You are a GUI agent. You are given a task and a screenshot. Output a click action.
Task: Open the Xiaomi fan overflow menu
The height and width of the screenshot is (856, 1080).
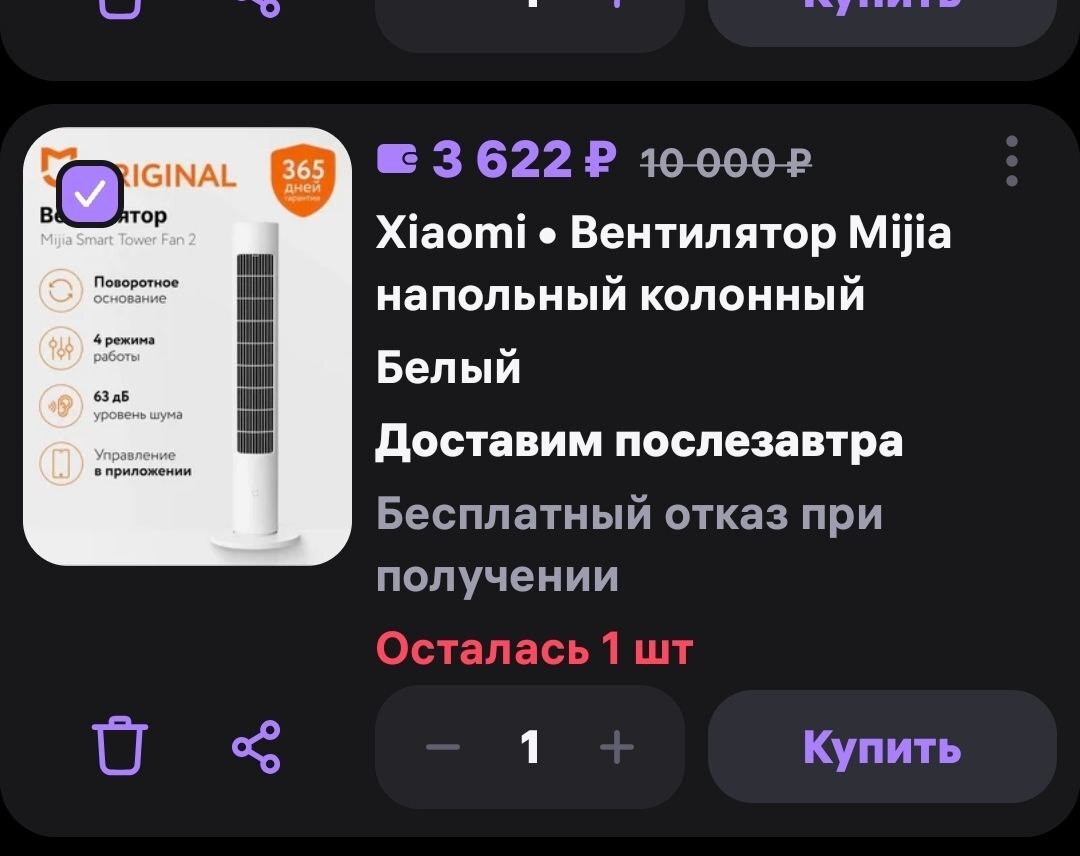pos(1012,161)
